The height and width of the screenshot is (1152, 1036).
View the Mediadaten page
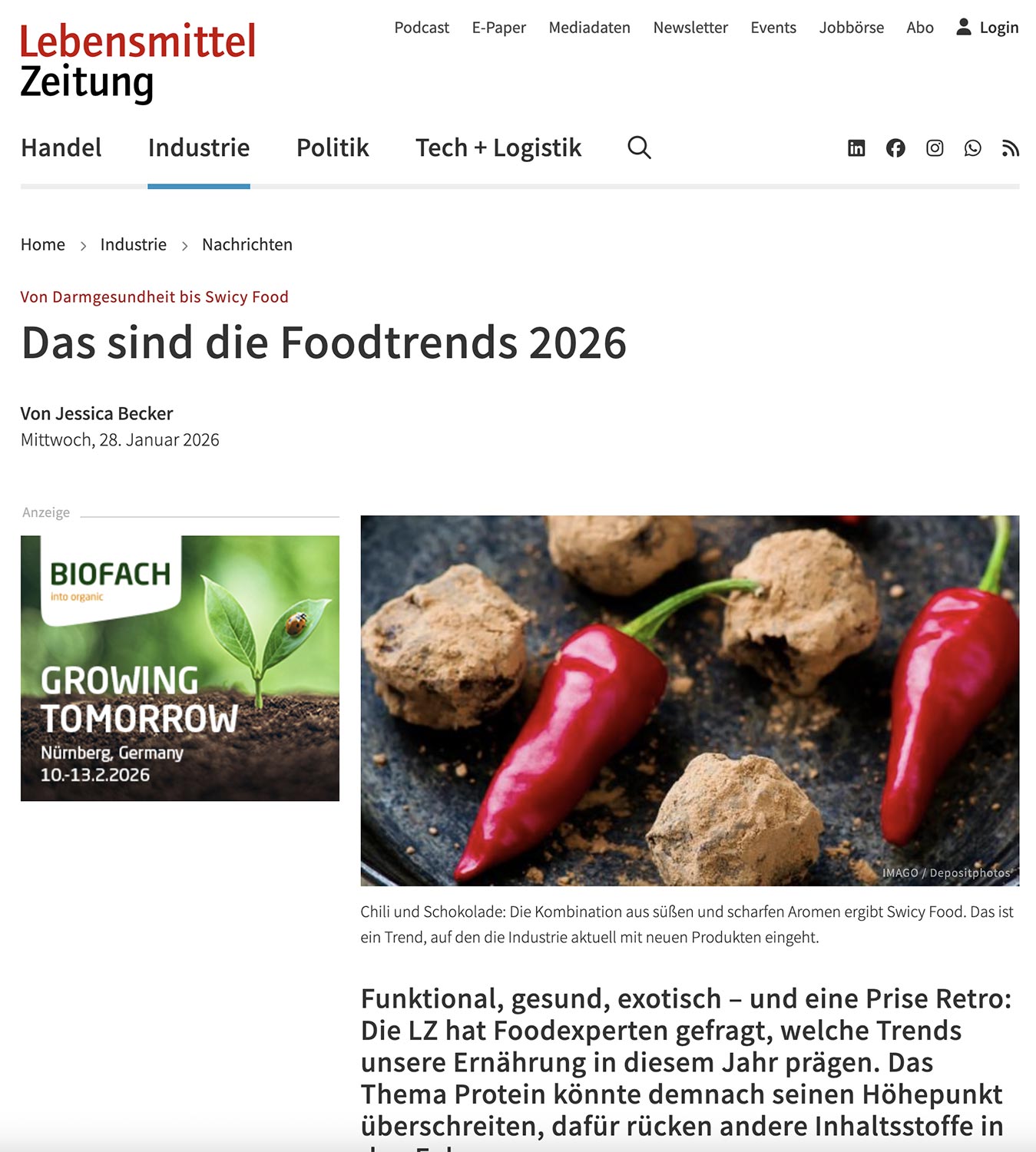pos(589,28)
